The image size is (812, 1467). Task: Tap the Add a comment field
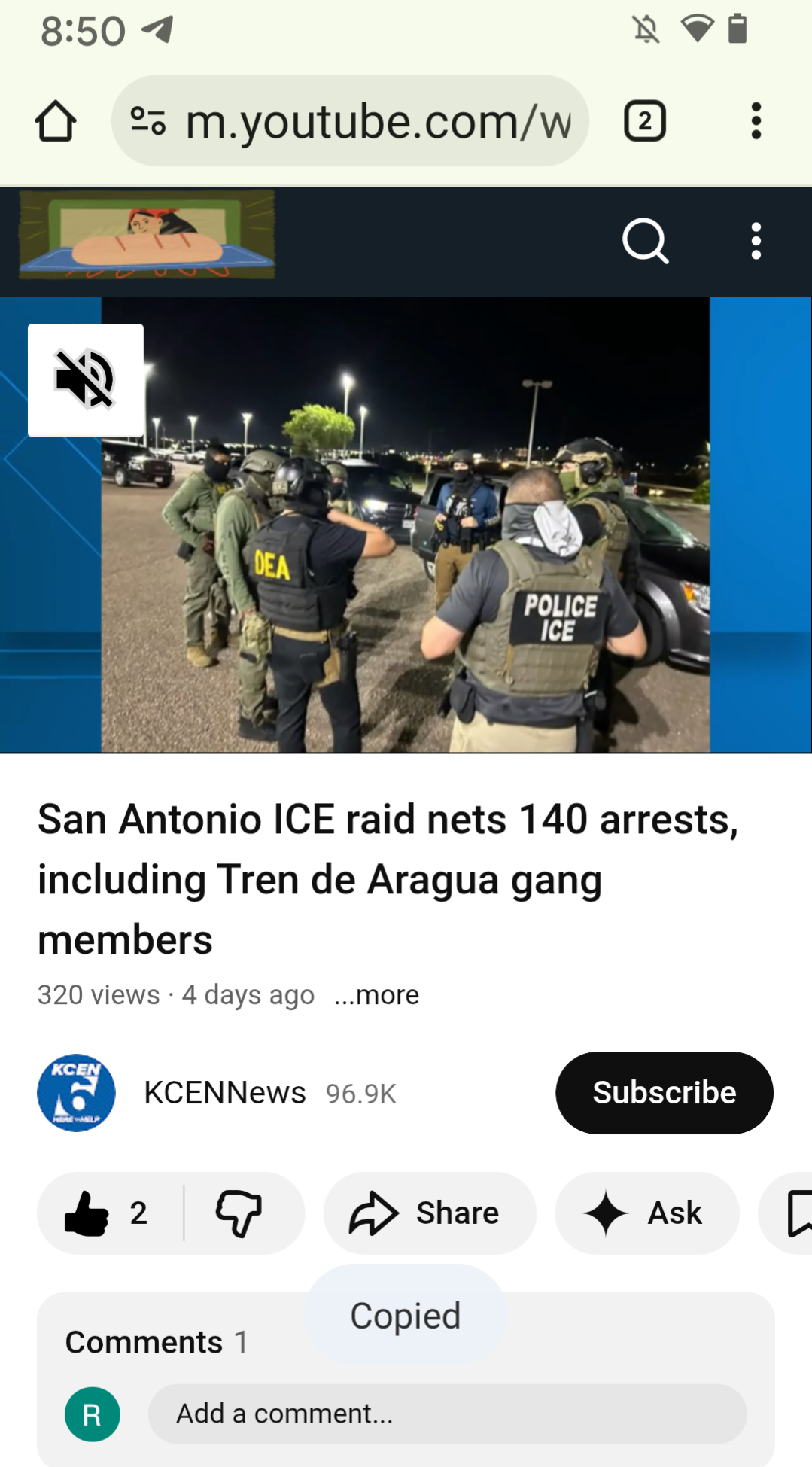tap(447, 1414)
